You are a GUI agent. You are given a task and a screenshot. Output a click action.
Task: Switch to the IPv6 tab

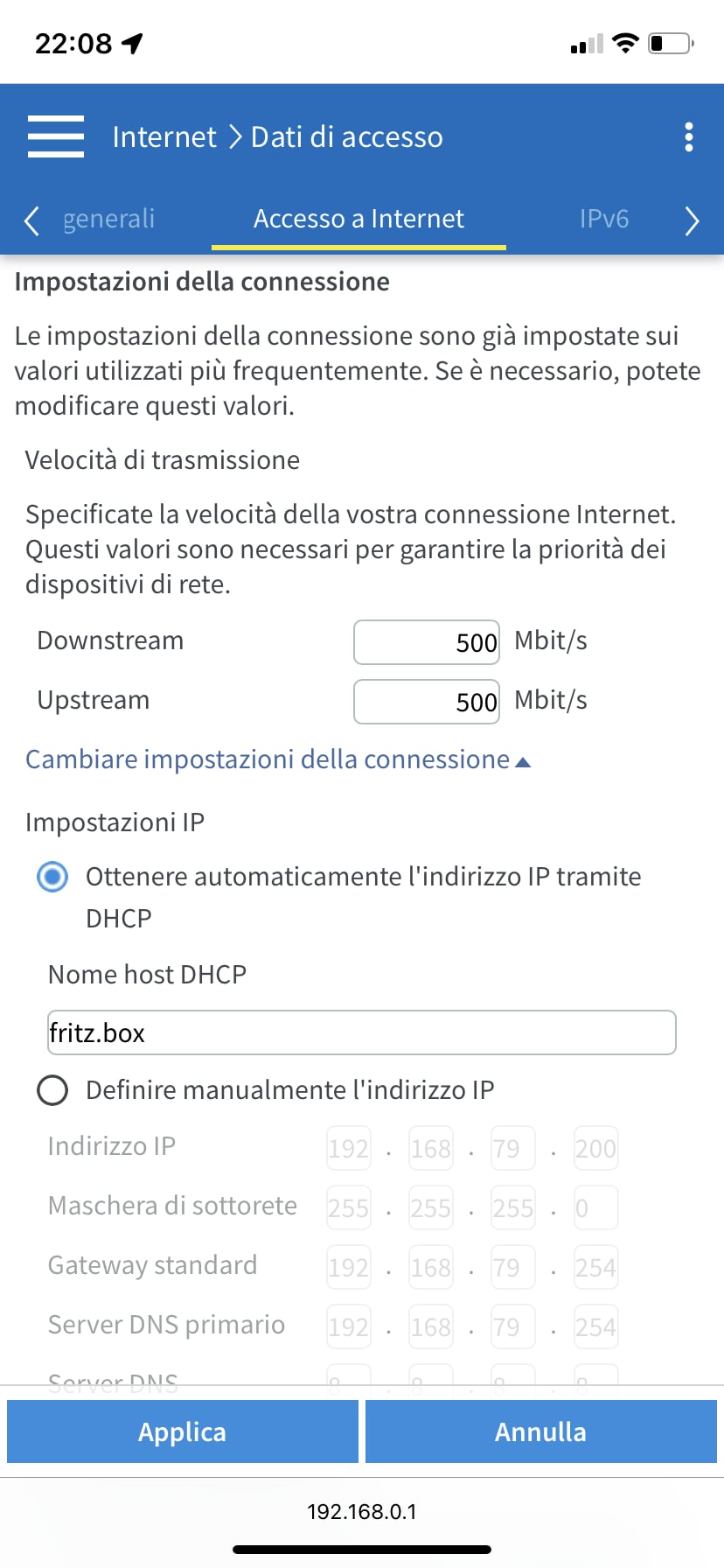click(x=603, y=219)
